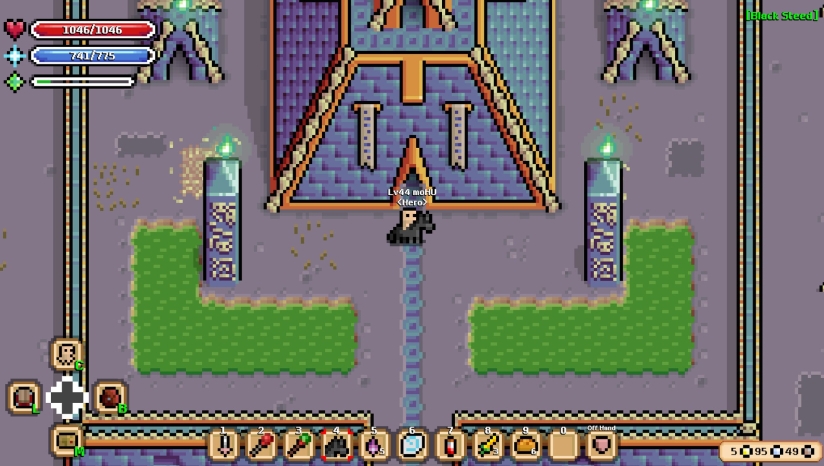
Task: Open the quest log (L)
Action: pyautogui.click(x=23, y=397)
